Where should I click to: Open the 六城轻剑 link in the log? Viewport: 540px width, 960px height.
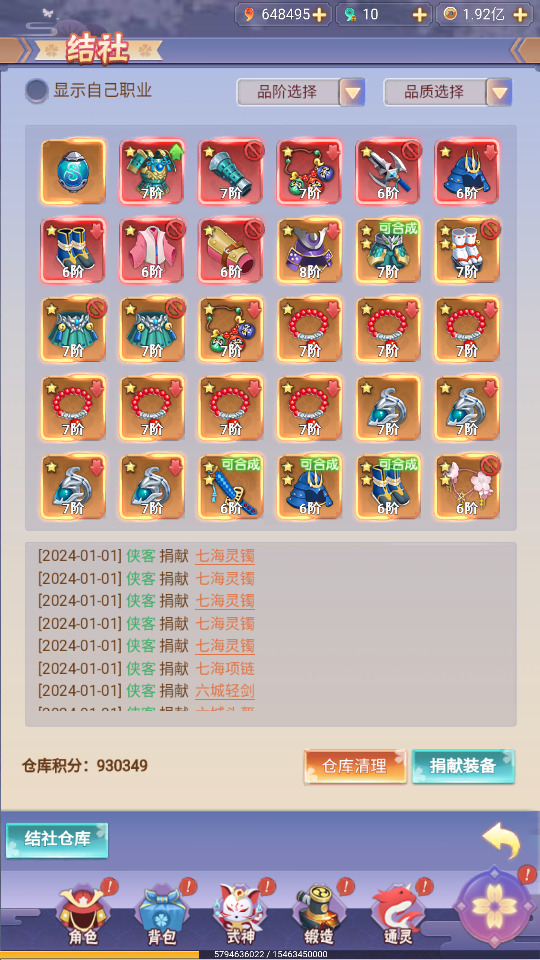[x=225, y=691]
